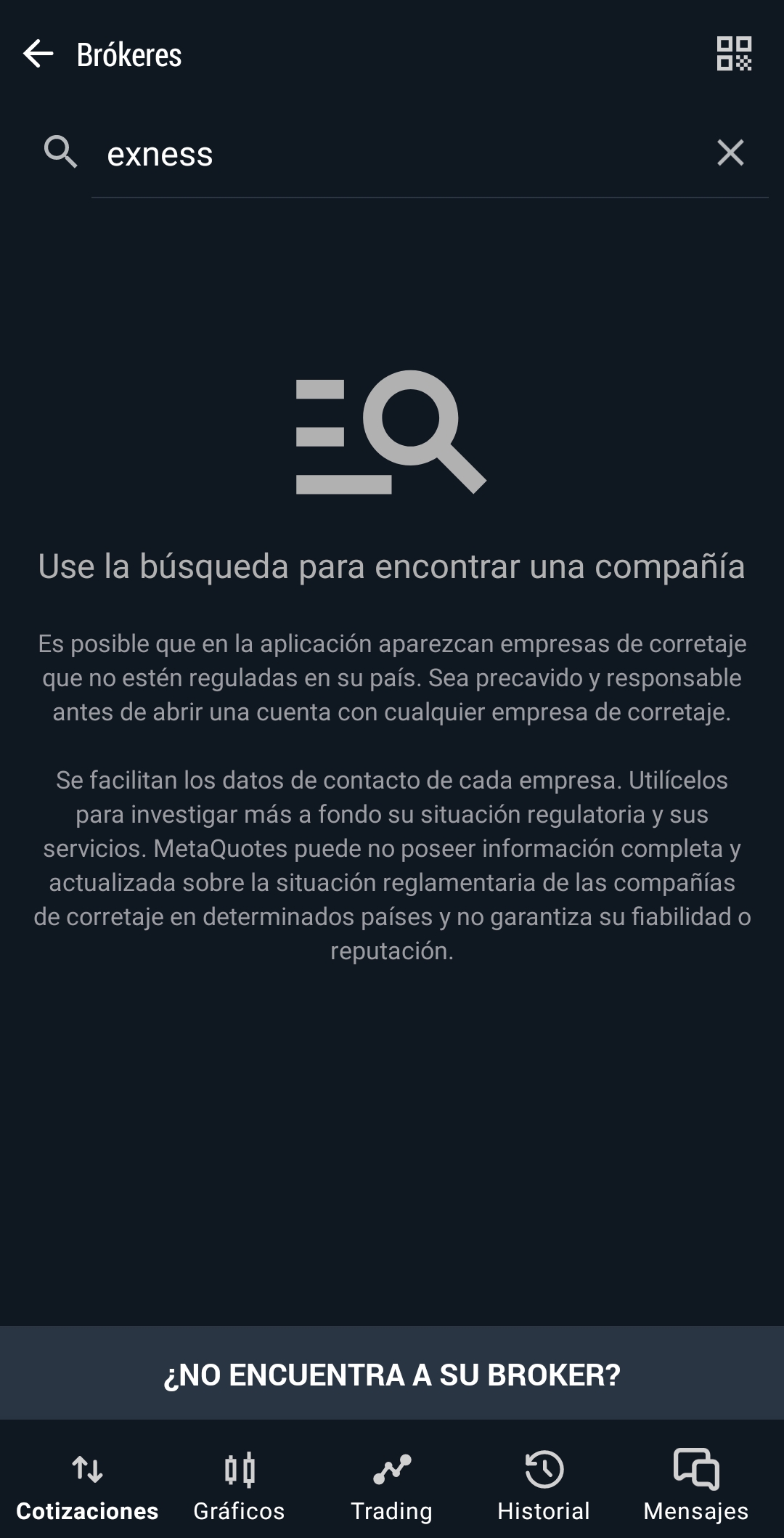Open the Mensajes tab
The height and width of the screenshot is (1538, 784).
click(x=695, y=1486)
